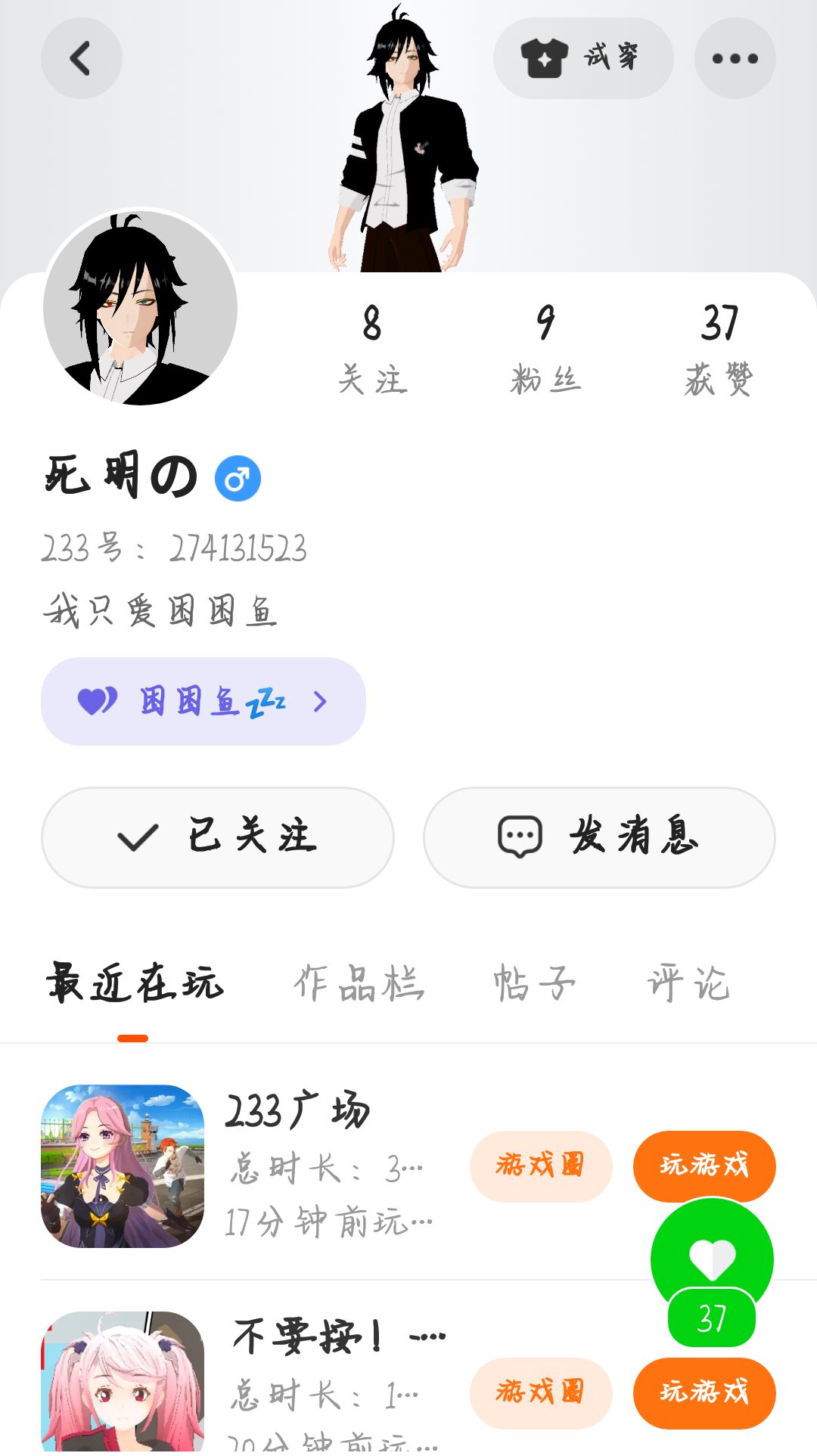Screen dimensions: 817x1456
Task: Open 游戏圈 for 不要按！ game
Action: click(x=540, y=1392)
